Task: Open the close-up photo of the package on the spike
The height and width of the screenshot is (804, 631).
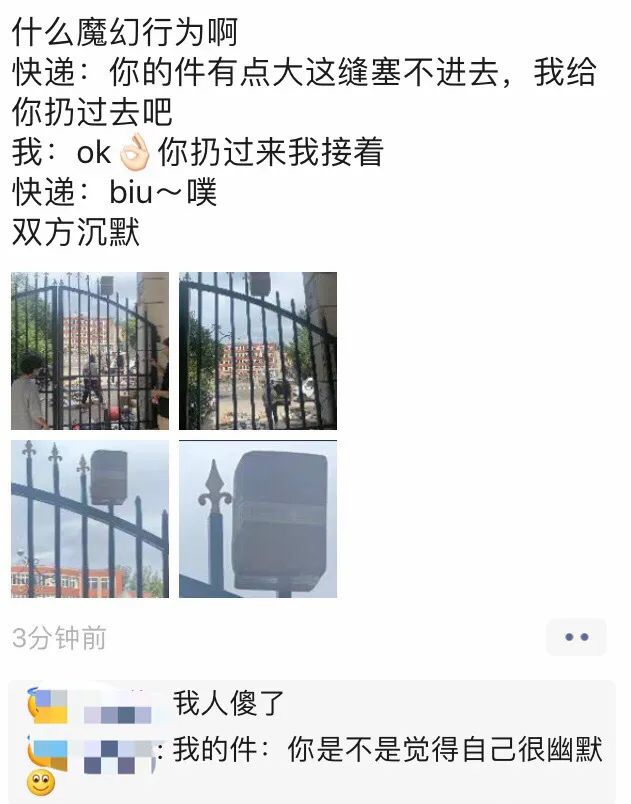Action: [x=258, y=519]
